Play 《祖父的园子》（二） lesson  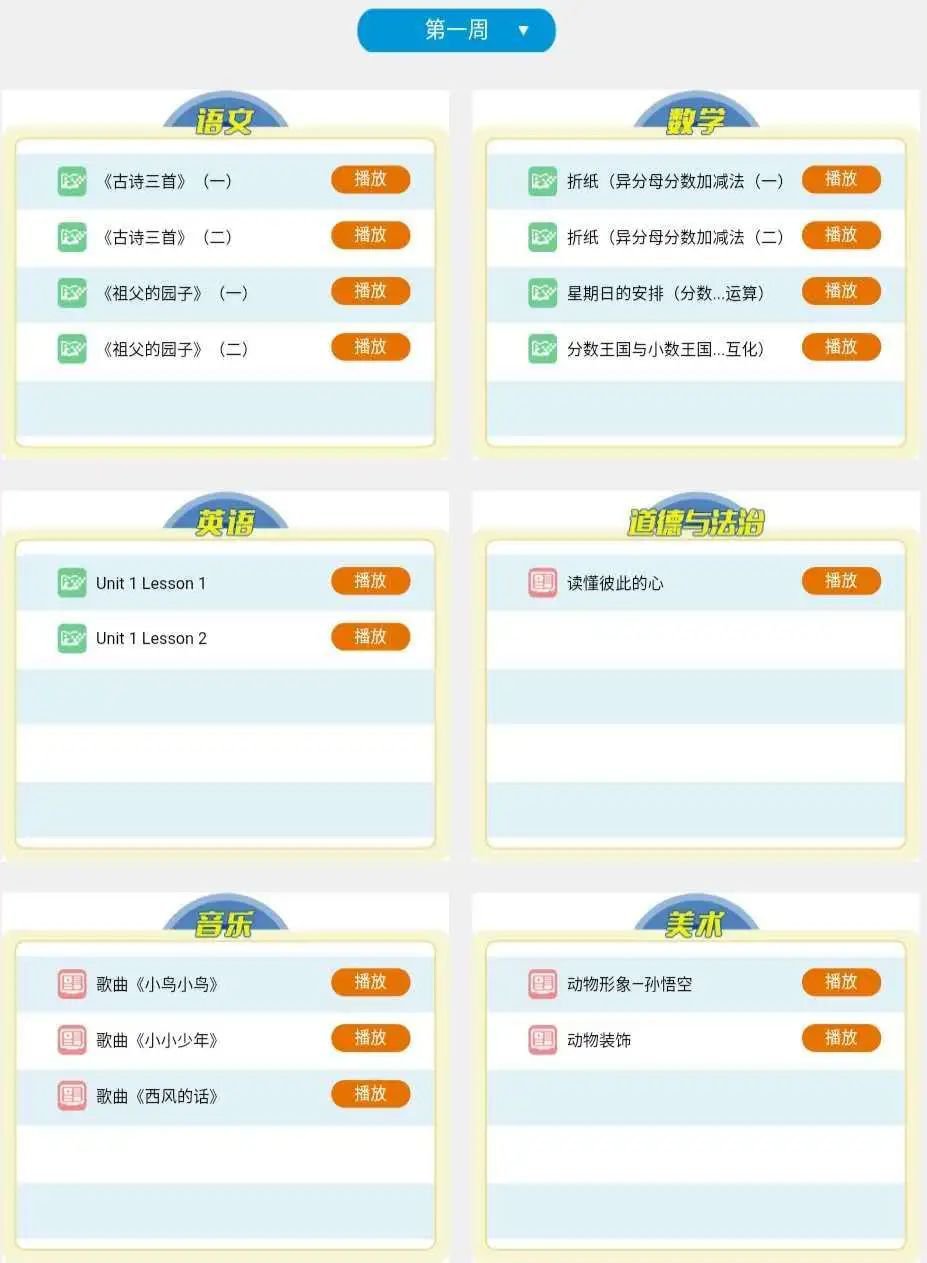(370, 348)
